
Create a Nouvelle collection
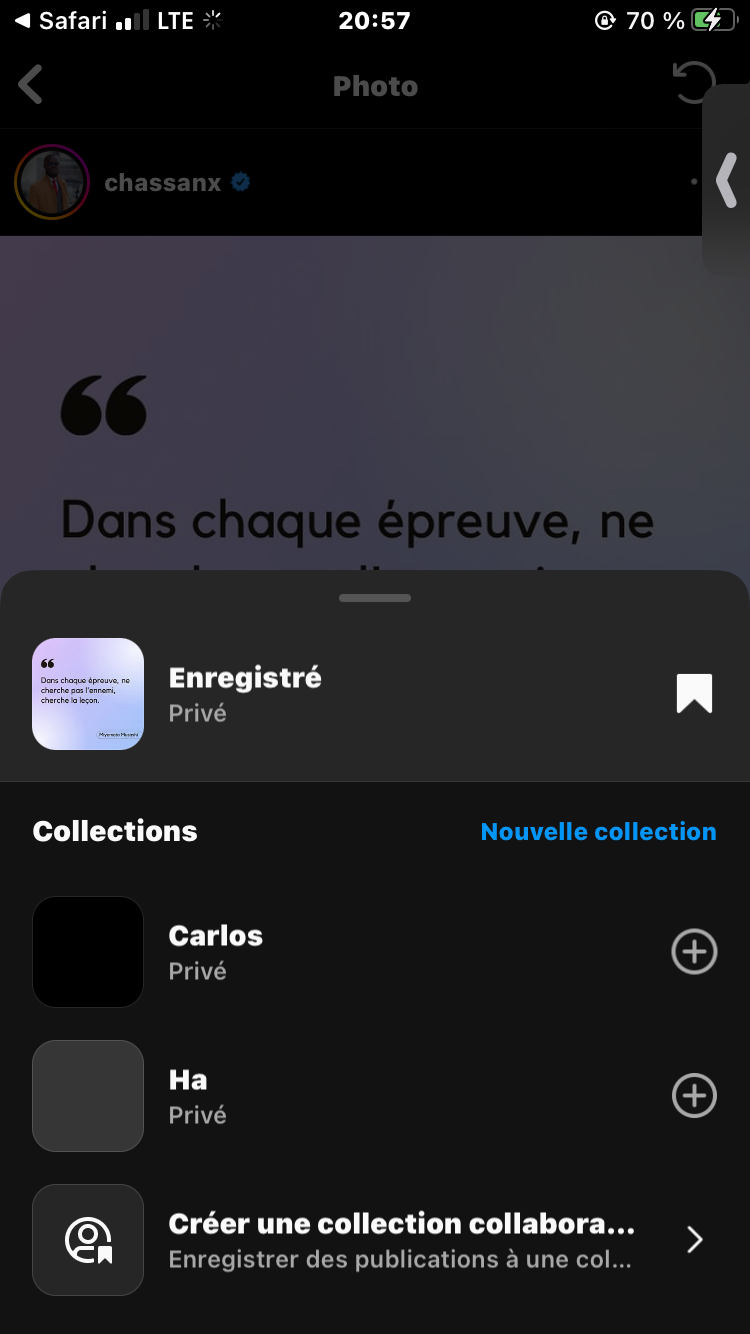[x=598, y=832]
